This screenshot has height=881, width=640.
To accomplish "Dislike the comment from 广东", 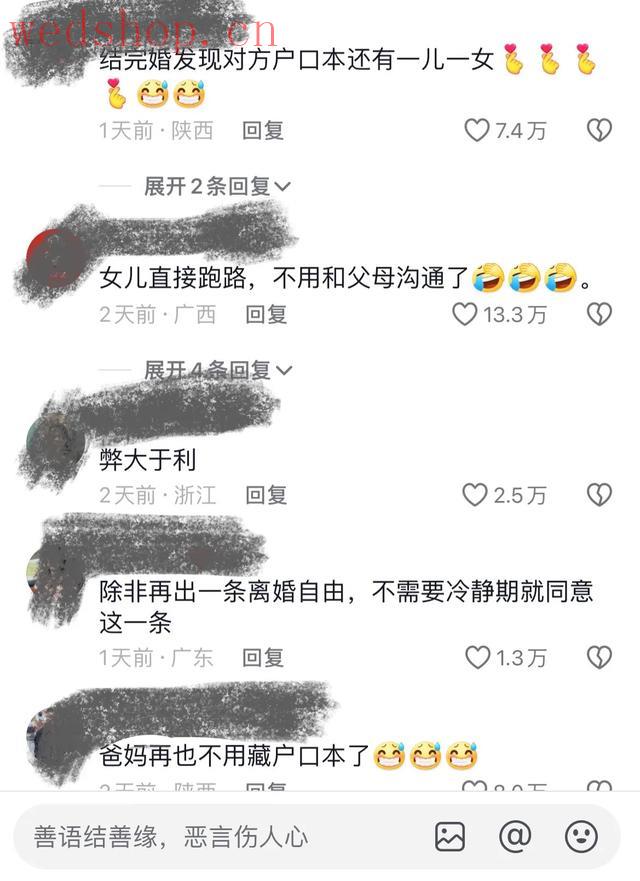I will [598, 657].
